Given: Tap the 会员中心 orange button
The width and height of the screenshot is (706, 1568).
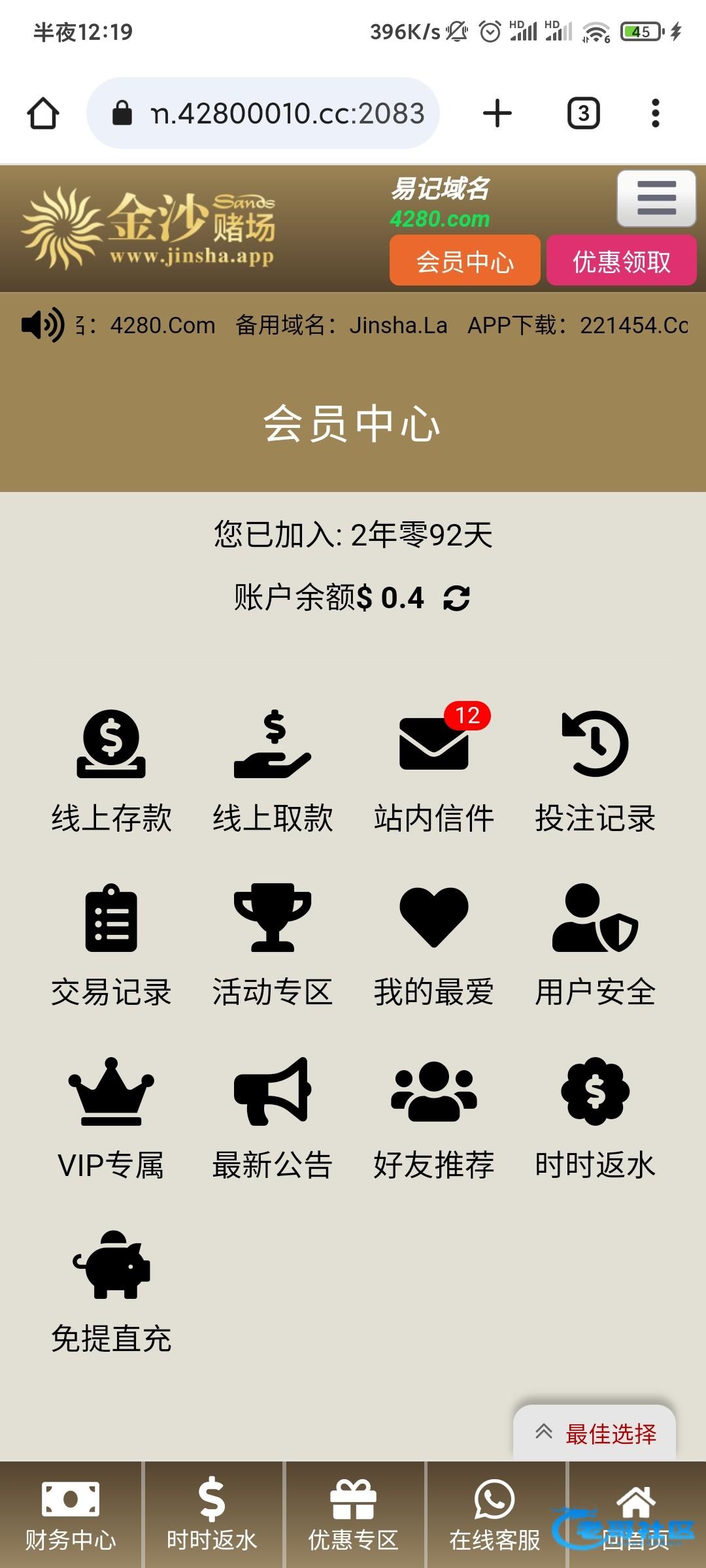Looking at the screenshot, I should click(465, 261).
